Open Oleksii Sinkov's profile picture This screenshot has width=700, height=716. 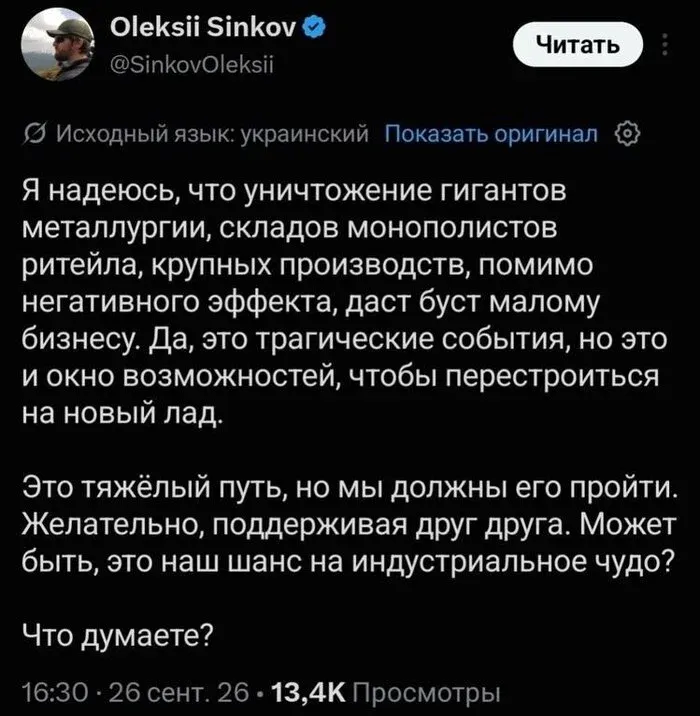[x=58, y=44]
